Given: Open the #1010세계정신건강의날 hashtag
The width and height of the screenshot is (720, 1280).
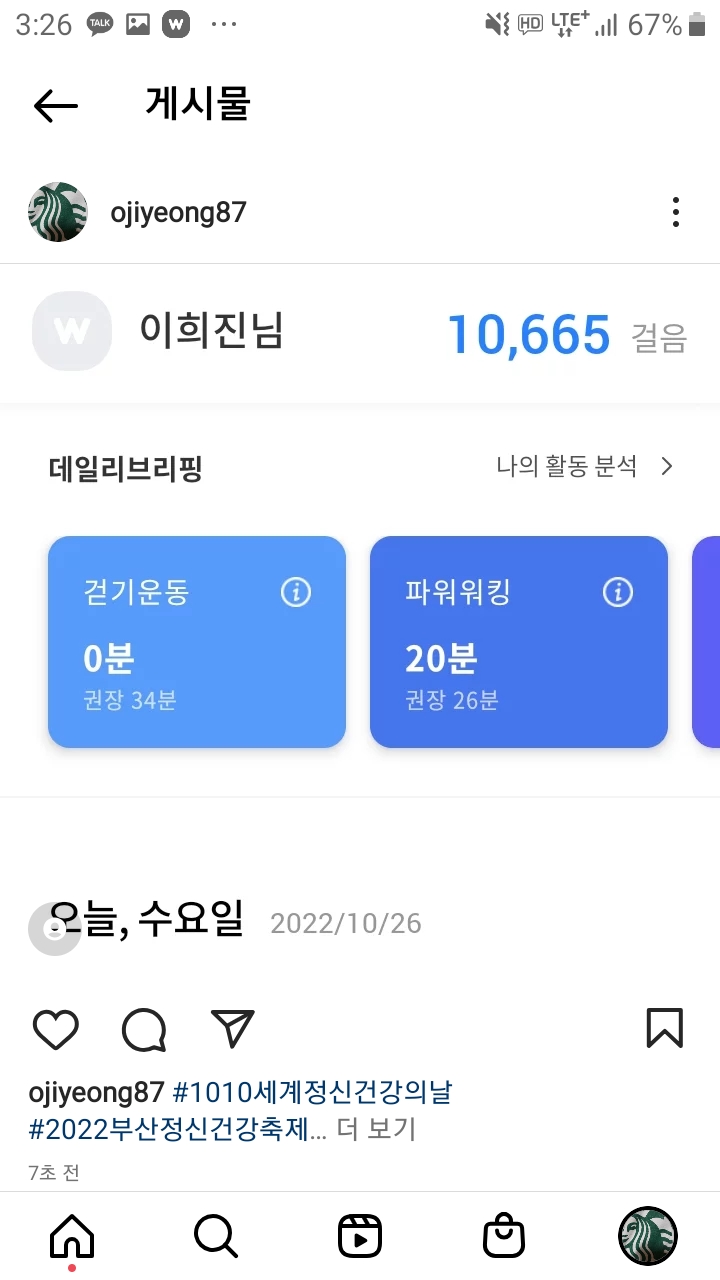Looking at the screenshot, I should (312, 1091).
